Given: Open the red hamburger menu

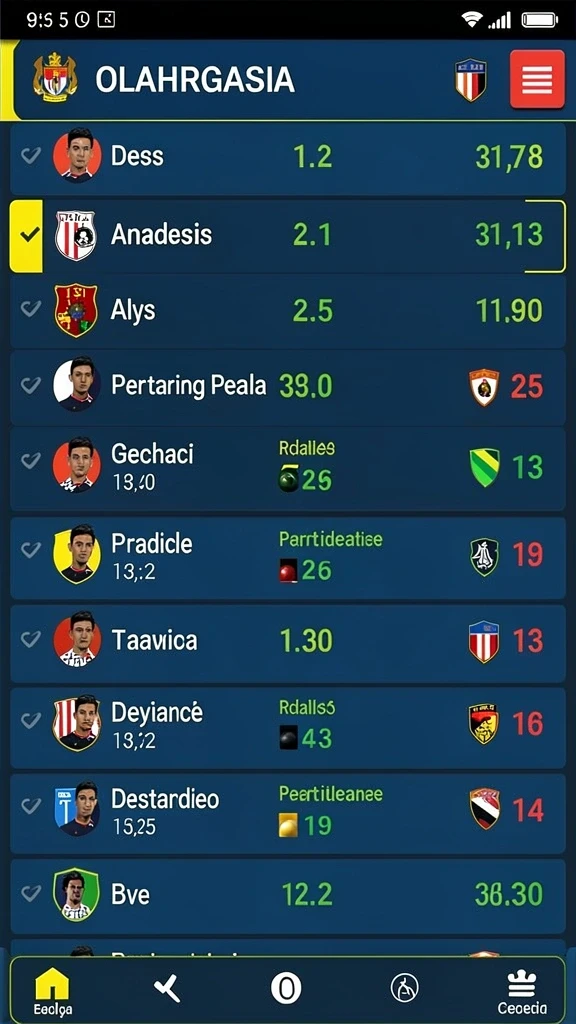Looking at the screenshot, I should pyautogui.click(x=537, y=79).
